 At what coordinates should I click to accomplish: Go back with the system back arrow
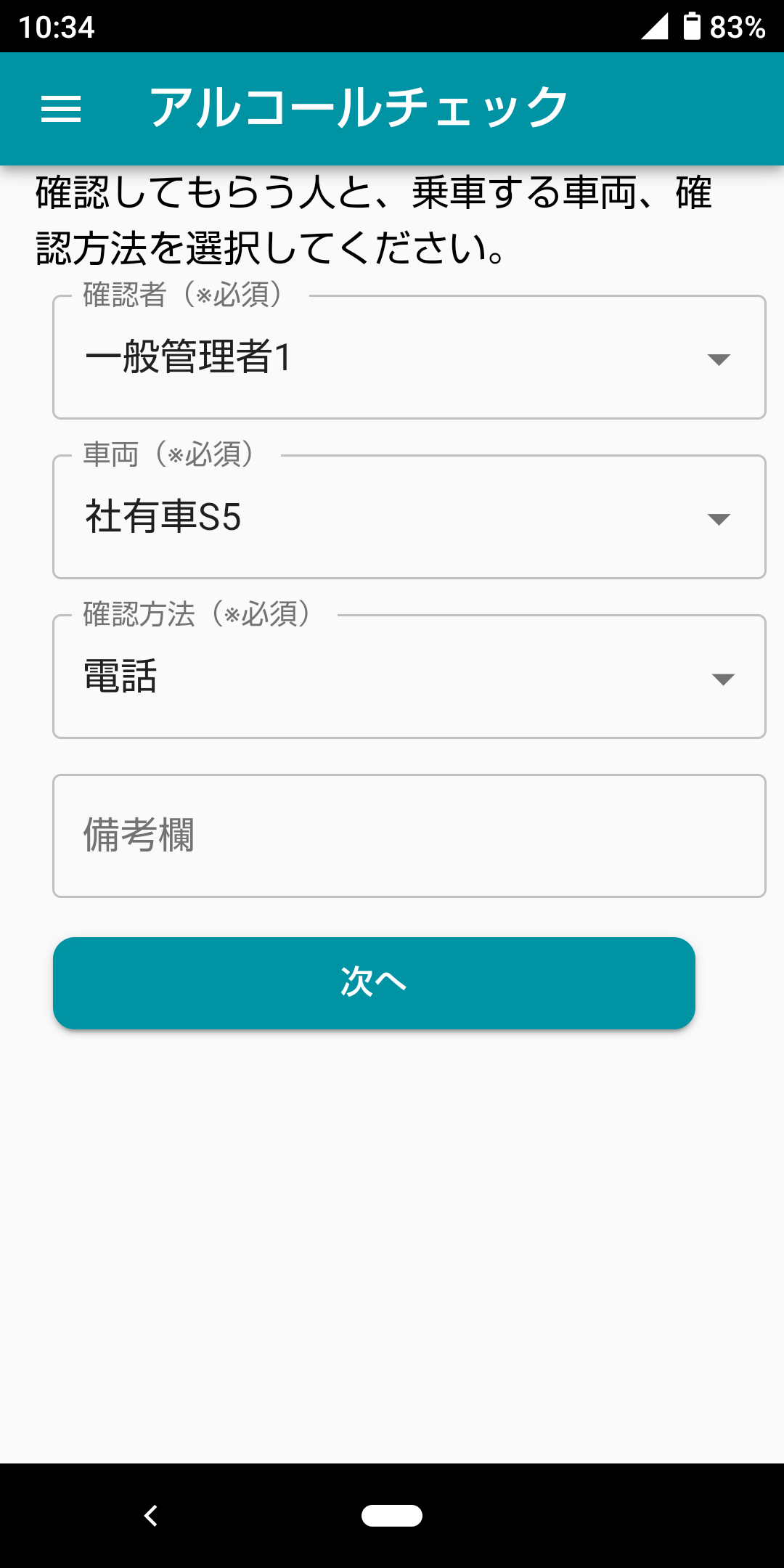[151, 1516]
